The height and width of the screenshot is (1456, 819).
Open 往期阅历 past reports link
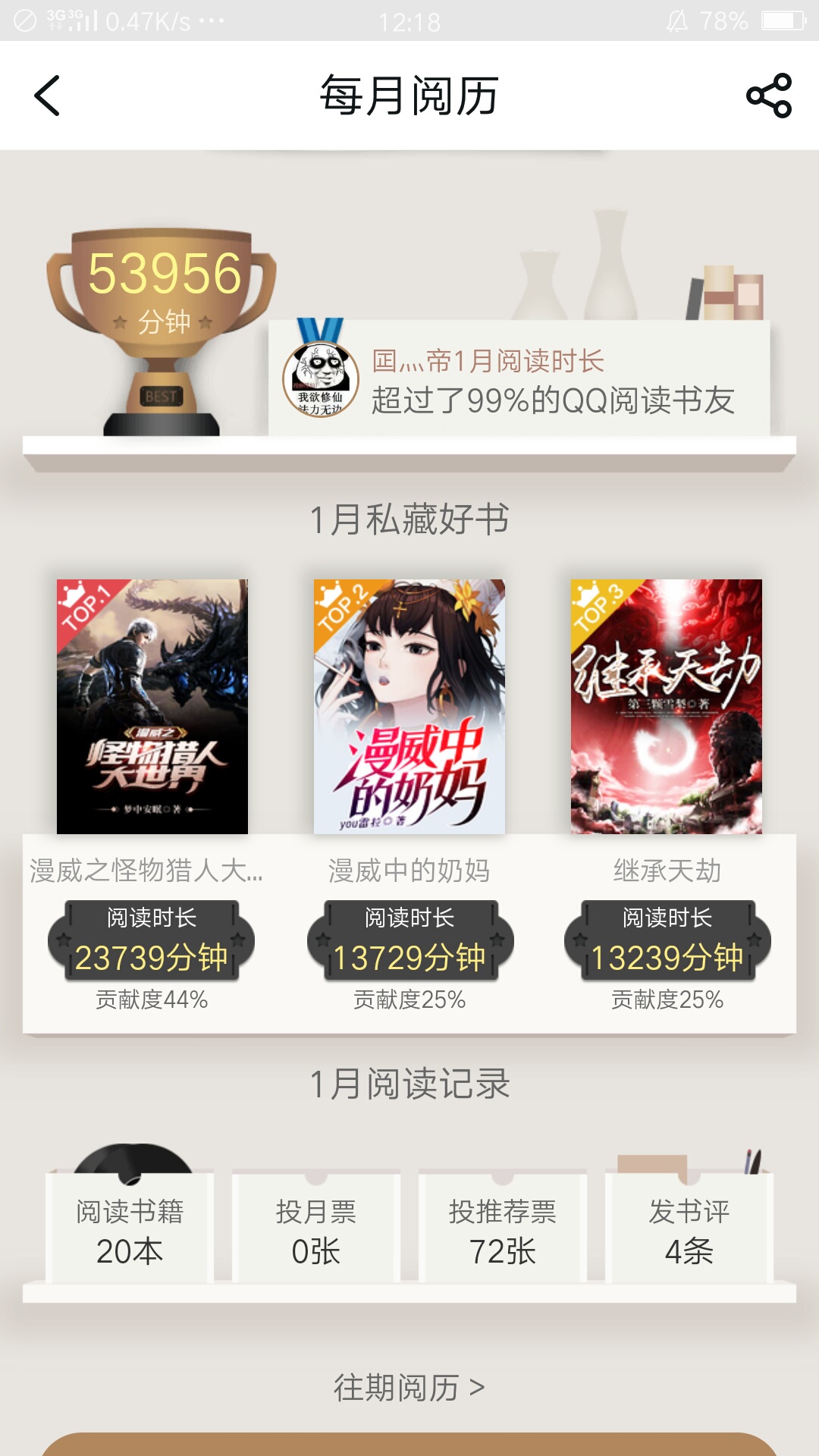click(409, 1387)
